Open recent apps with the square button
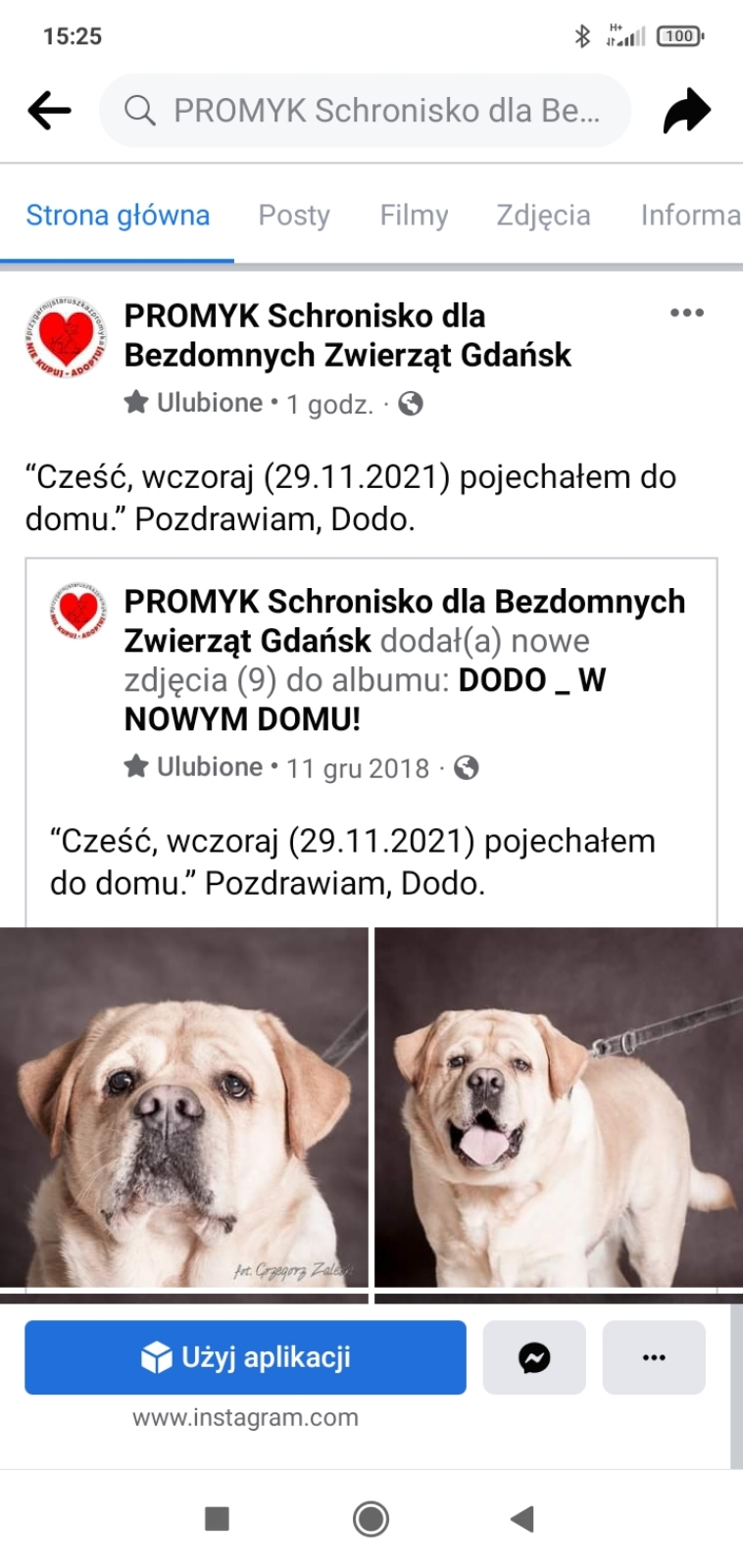 (217, 1519)
